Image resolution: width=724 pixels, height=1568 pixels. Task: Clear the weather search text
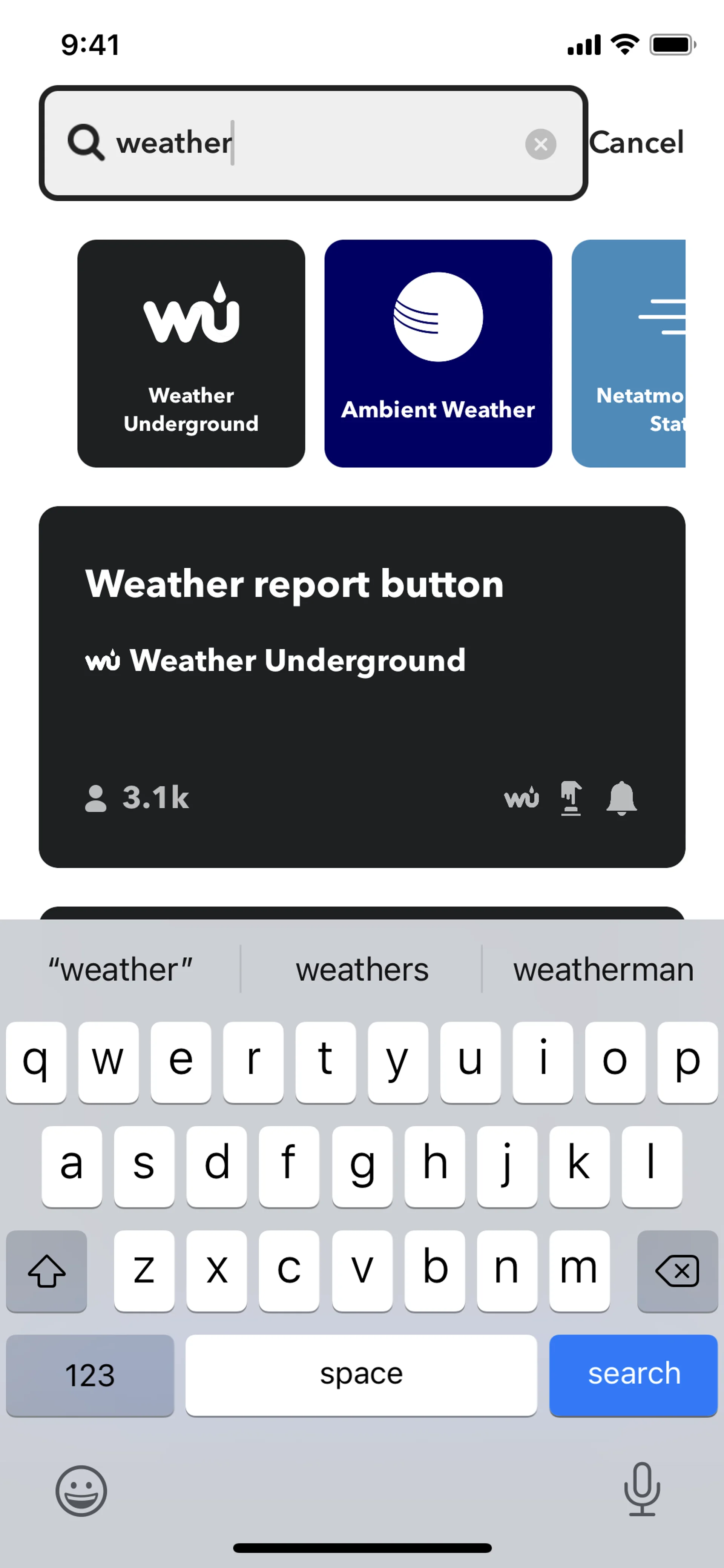[x=540, y=144]
